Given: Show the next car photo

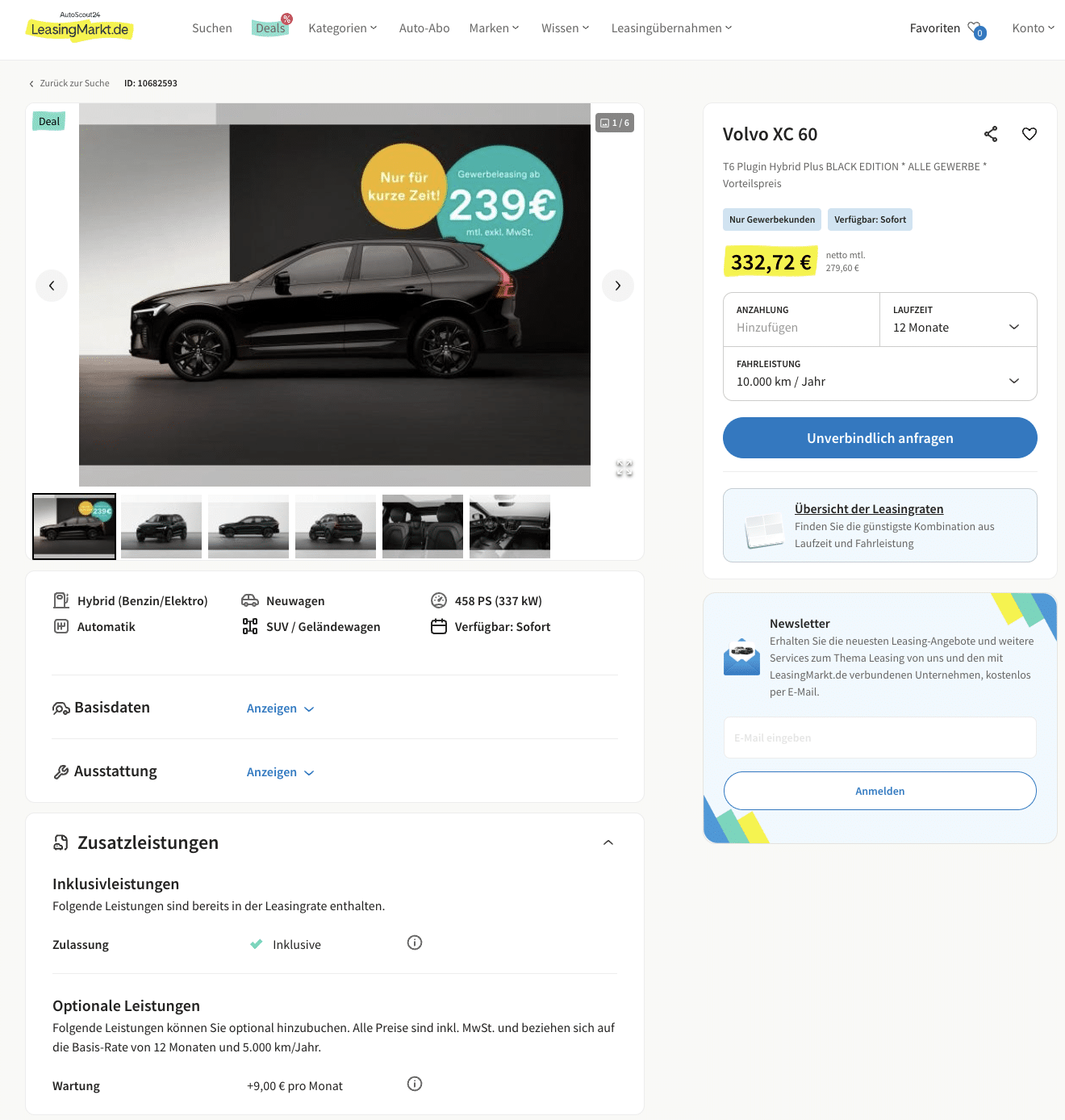Looking at the screenshot, I should 618,286.
